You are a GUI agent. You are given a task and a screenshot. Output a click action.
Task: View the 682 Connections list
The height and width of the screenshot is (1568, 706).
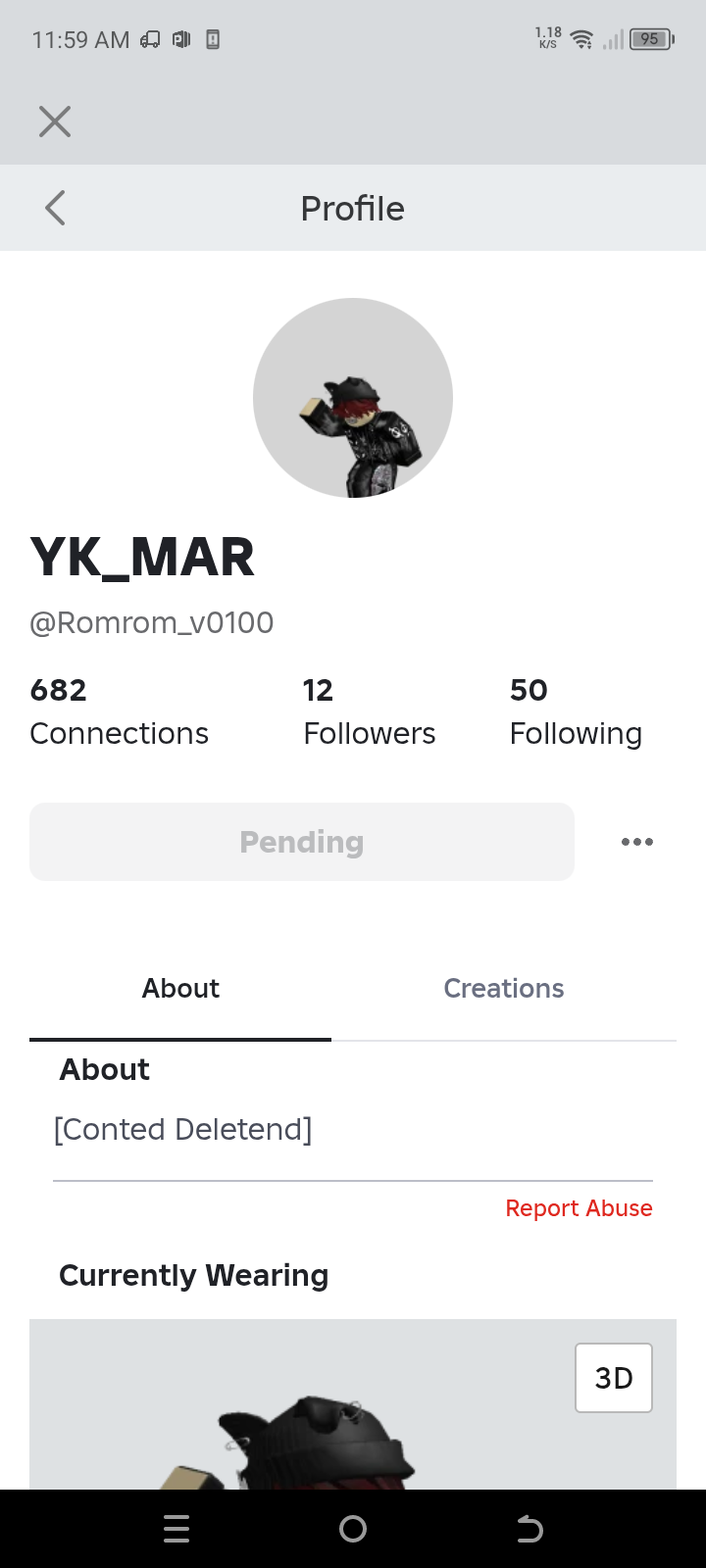(119, 712)
